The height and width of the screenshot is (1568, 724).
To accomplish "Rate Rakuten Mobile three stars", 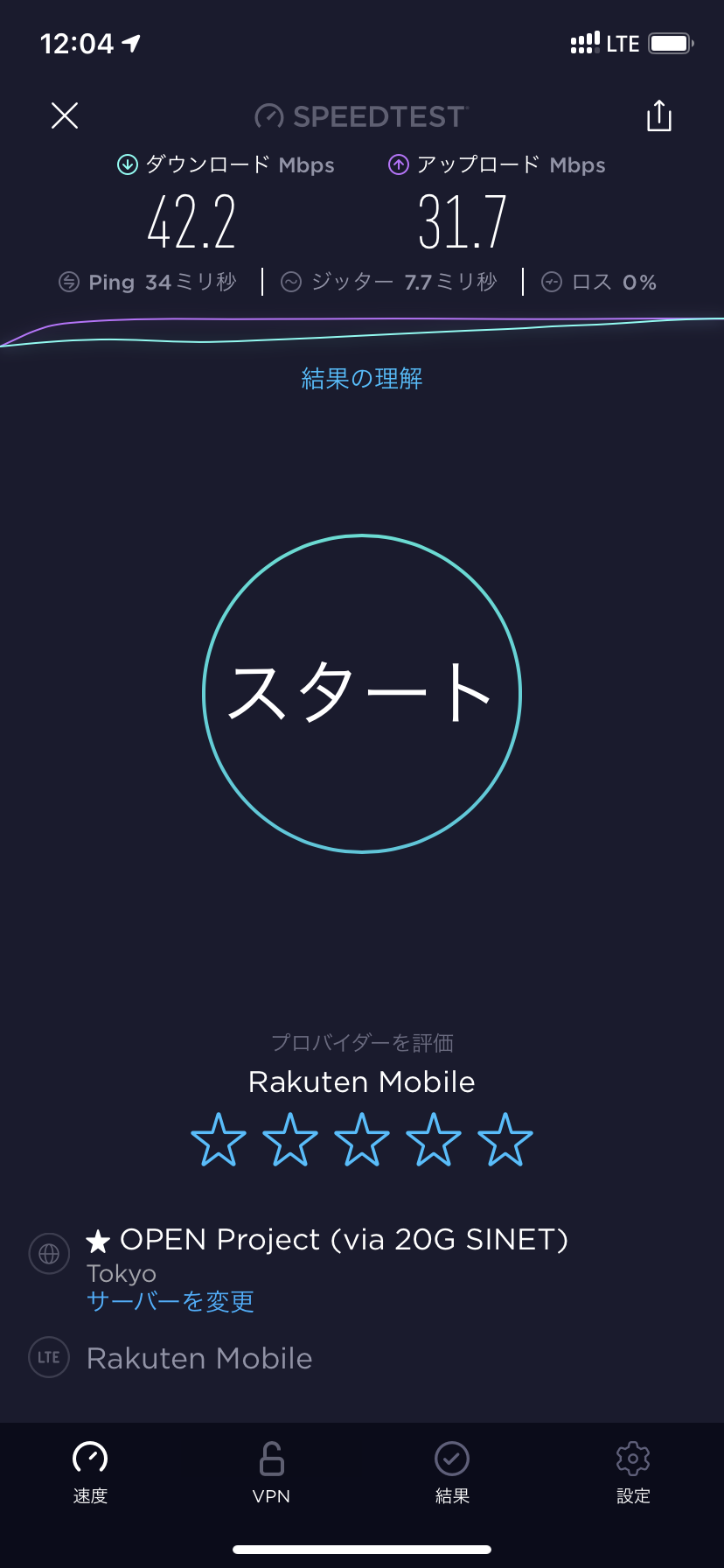I will click(362, 1139).
